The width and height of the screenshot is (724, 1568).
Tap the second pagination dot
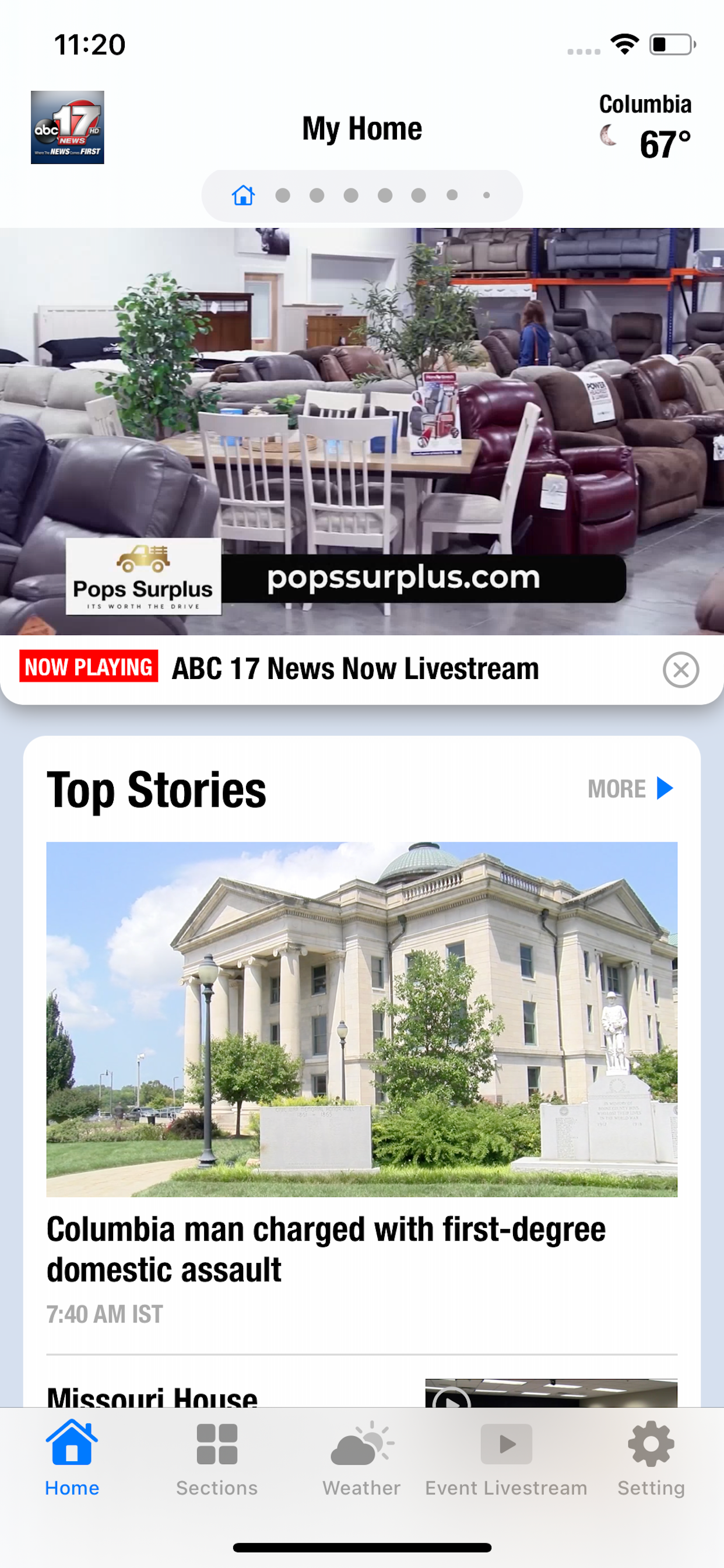tap(283, 195)
